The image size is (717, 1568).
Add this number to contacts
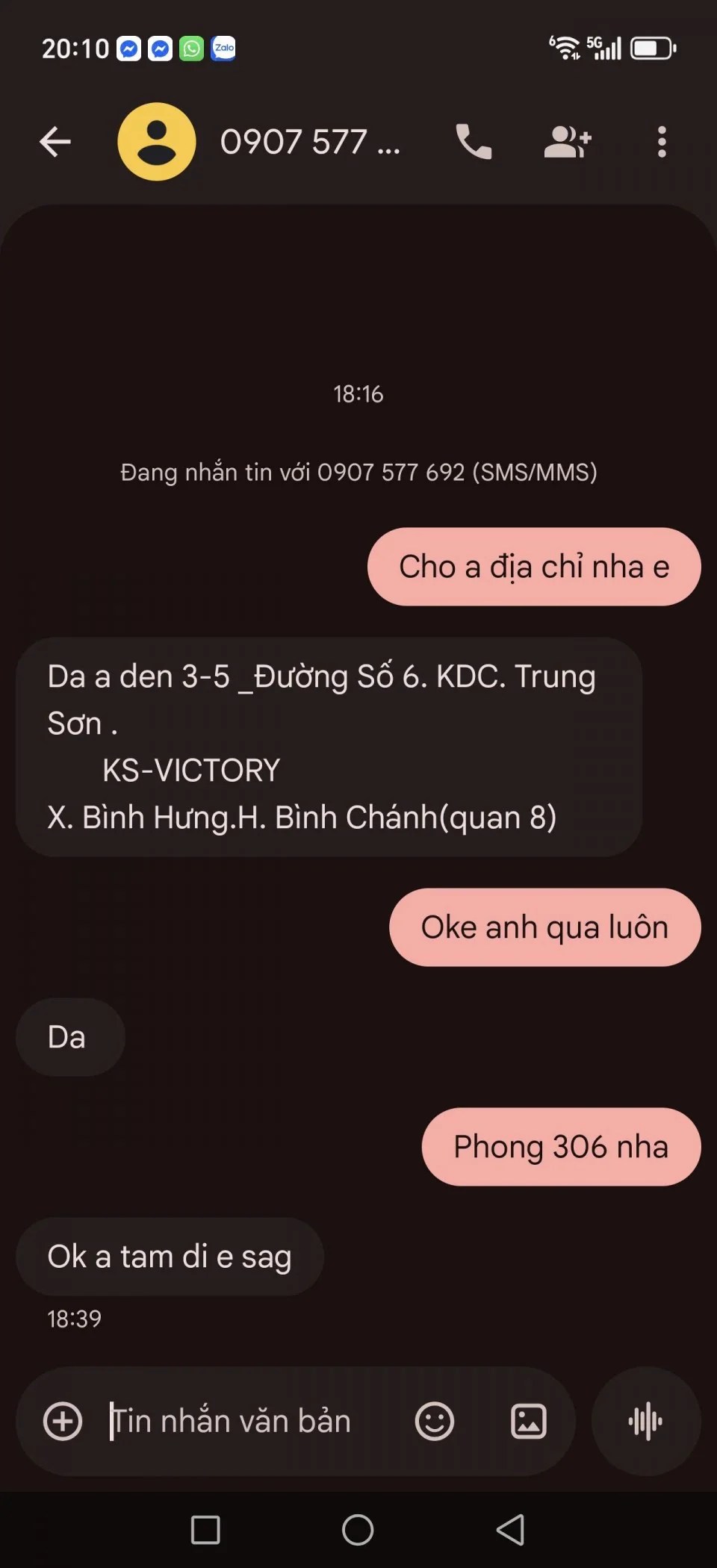(x=568, y=142)
